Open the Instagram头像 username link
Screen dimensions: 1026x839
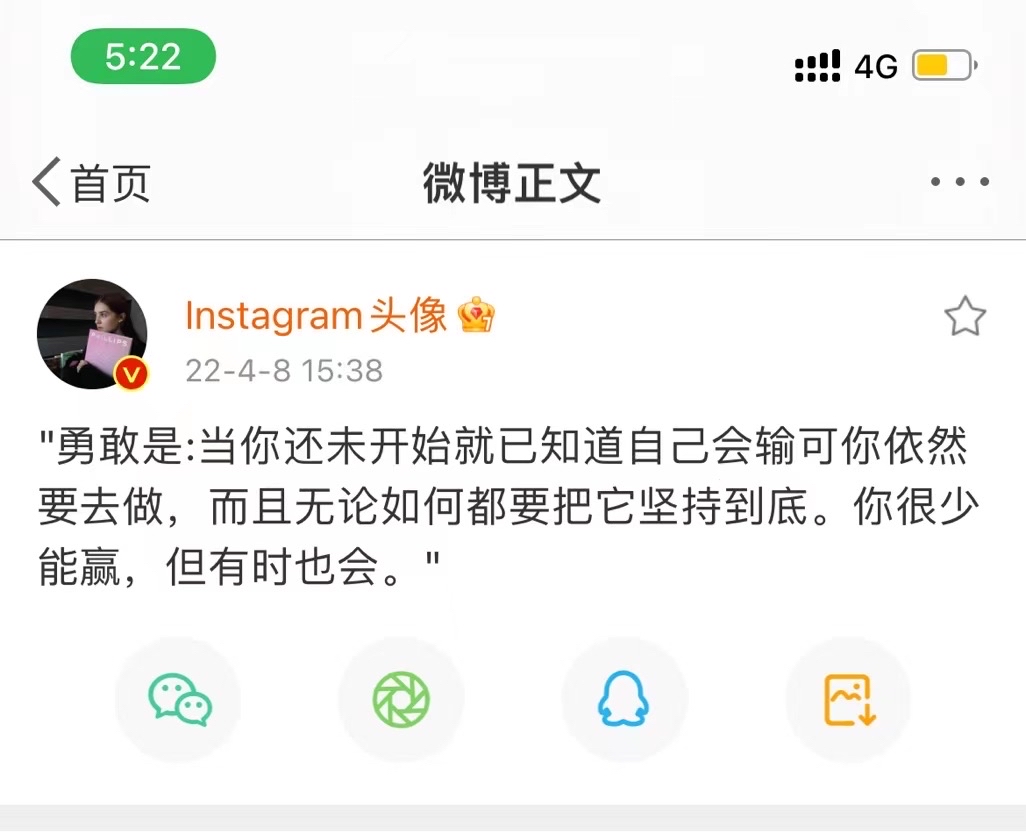pos(316,315)
